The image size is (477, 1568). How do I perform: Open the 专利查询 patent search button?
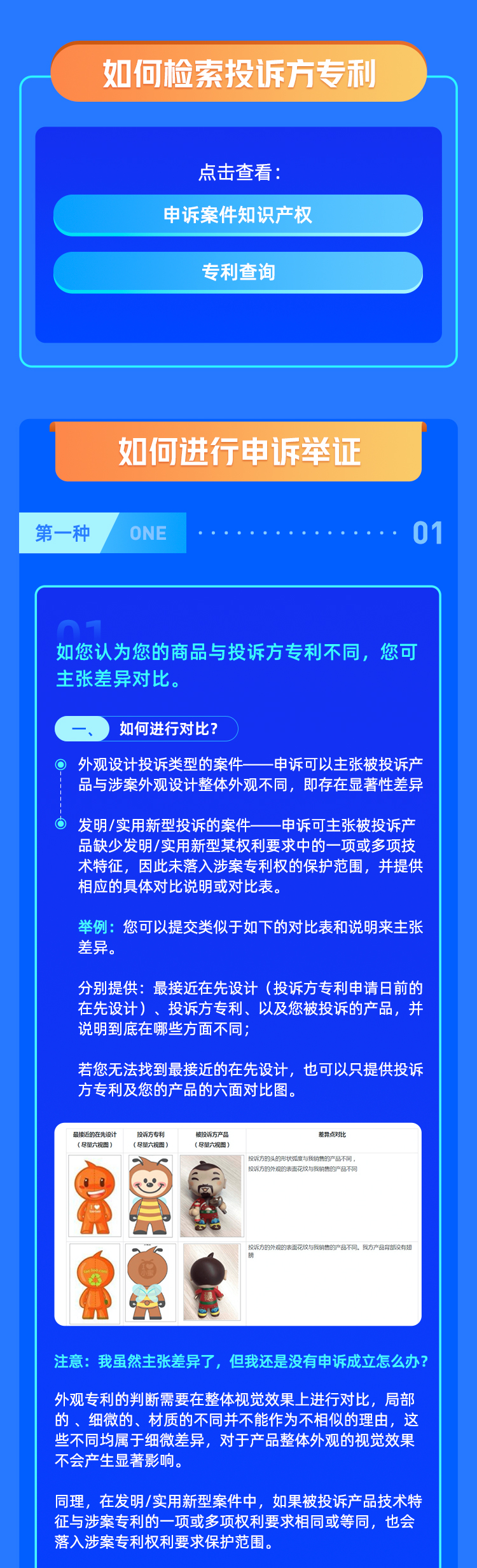pyautogui.click(x=238, y=273)
